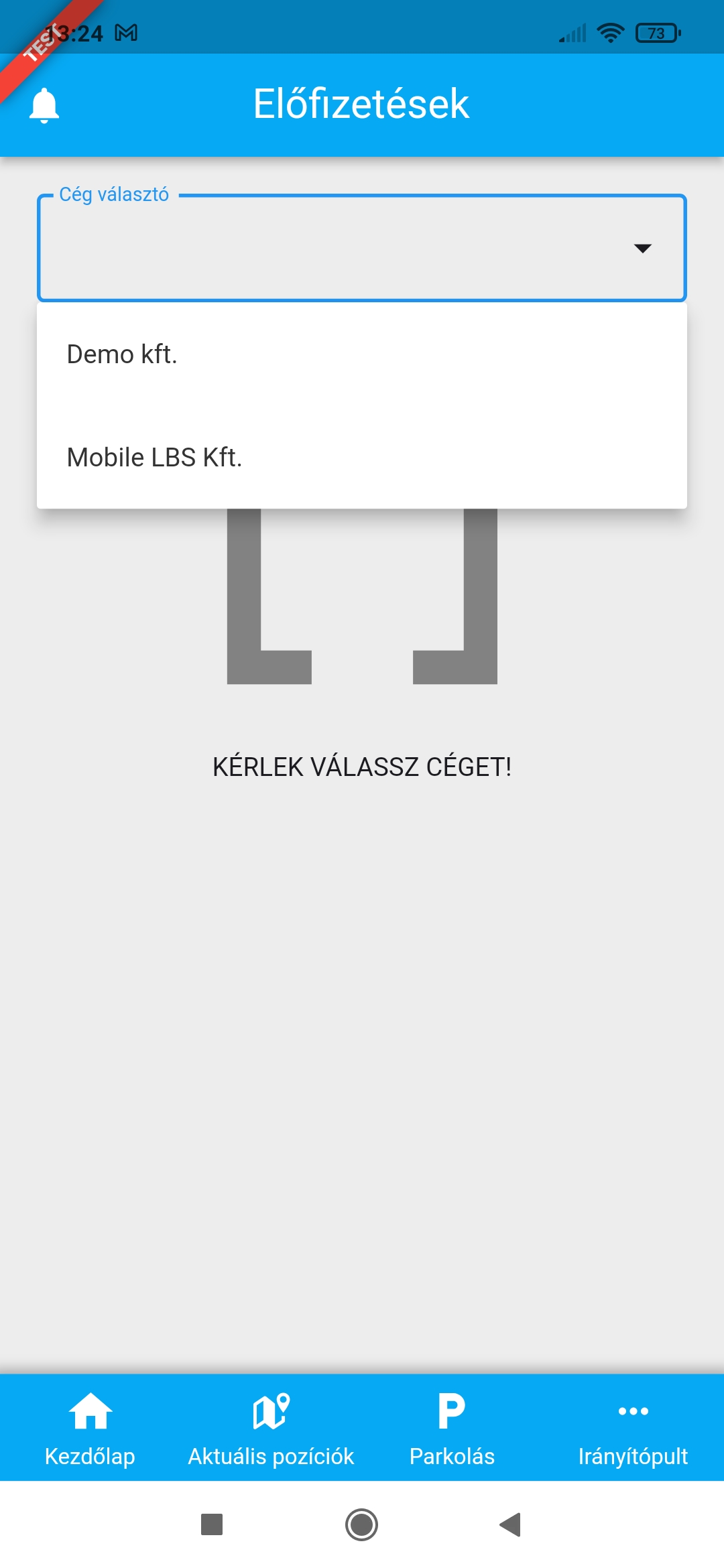Open the Parkolás tab
Viewport: 724px width, 1568px height.
[452, 1429]
